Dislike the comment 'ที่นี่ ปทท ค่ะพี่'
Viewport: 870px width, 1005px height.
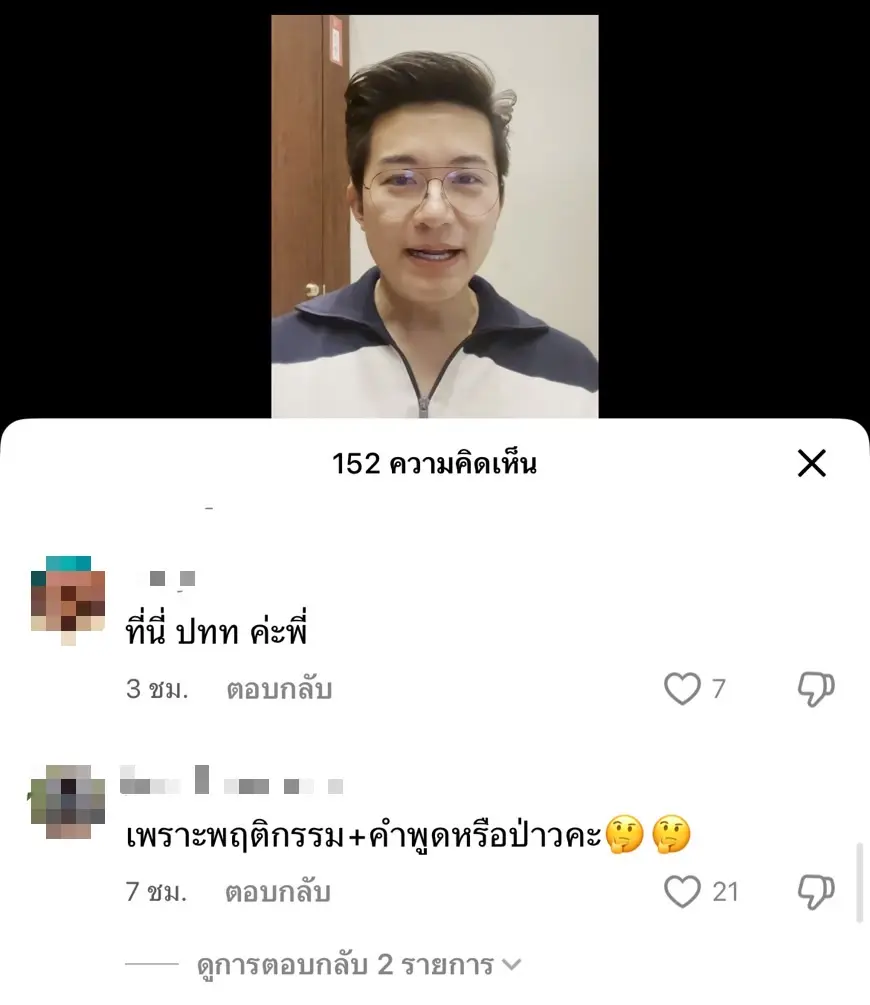coord(816,689)
